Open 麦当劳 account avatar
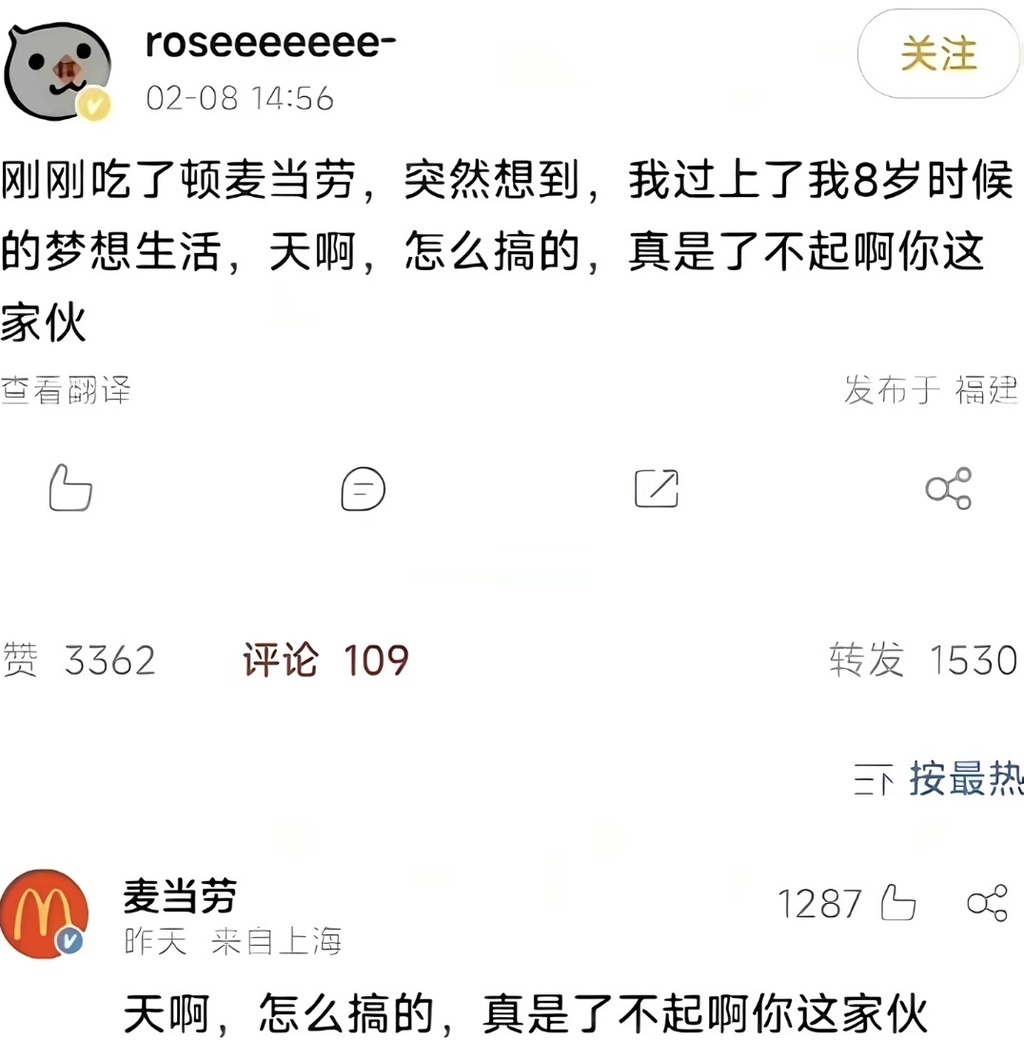The width and height of the screenshot is (1024, 1040). (44, 914)
